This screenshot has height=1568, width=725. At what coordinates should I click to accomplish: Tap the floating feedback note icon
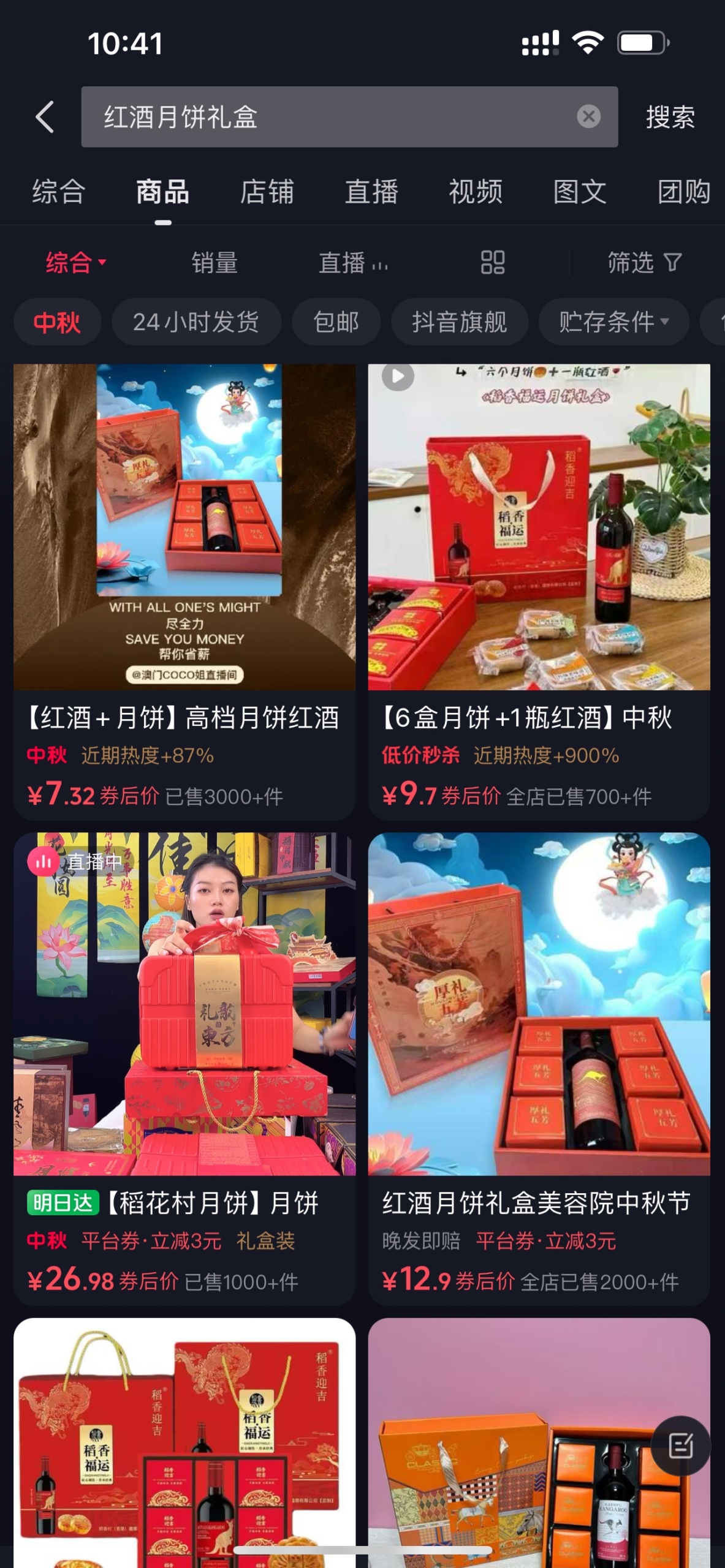point(680,1446)
